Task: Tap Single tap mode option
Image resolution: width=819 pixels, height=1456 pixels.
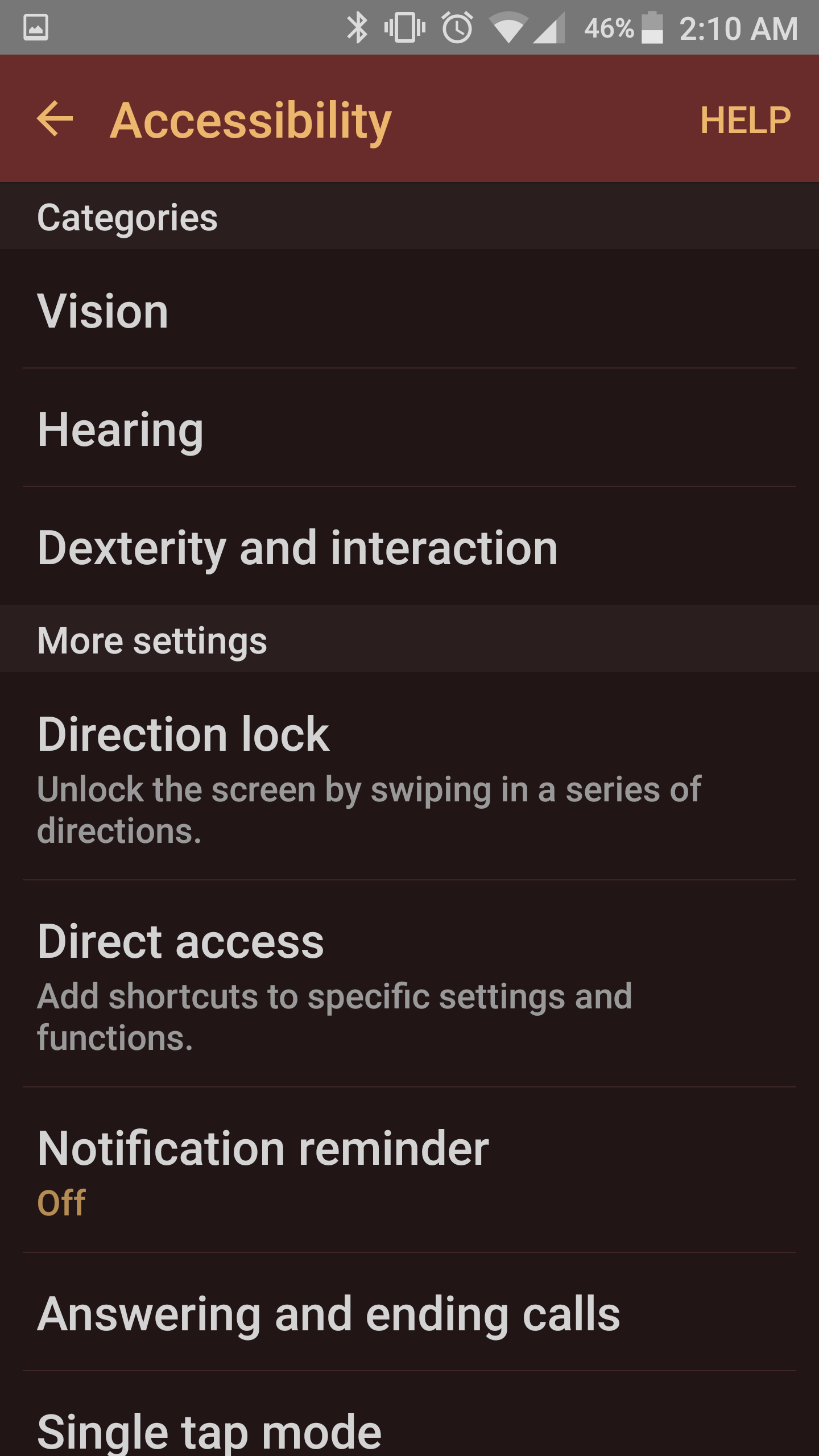Action: pyautogui.click(x=409, y=1428)
